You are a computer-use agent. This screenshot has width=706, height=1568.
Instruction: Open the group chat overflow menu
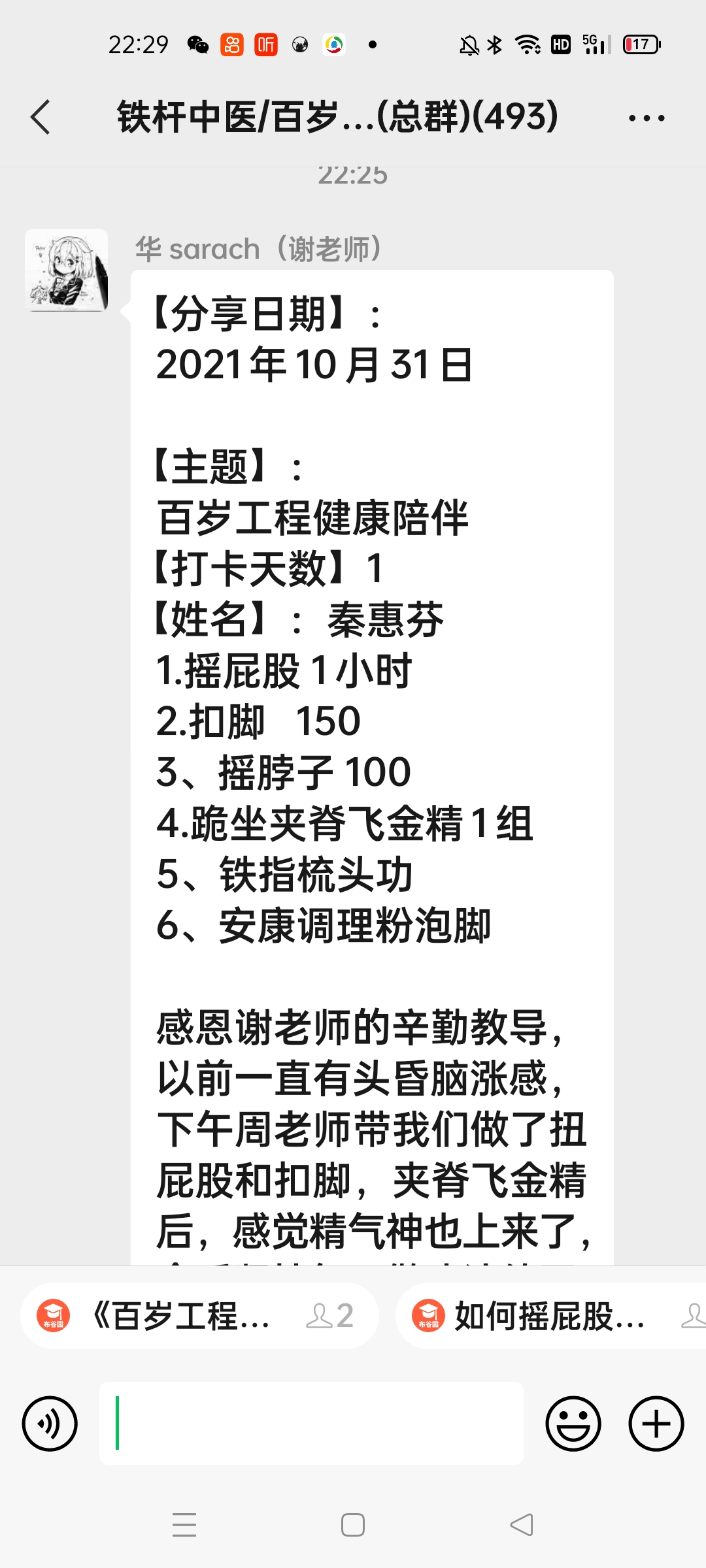[x=646, y=118]
